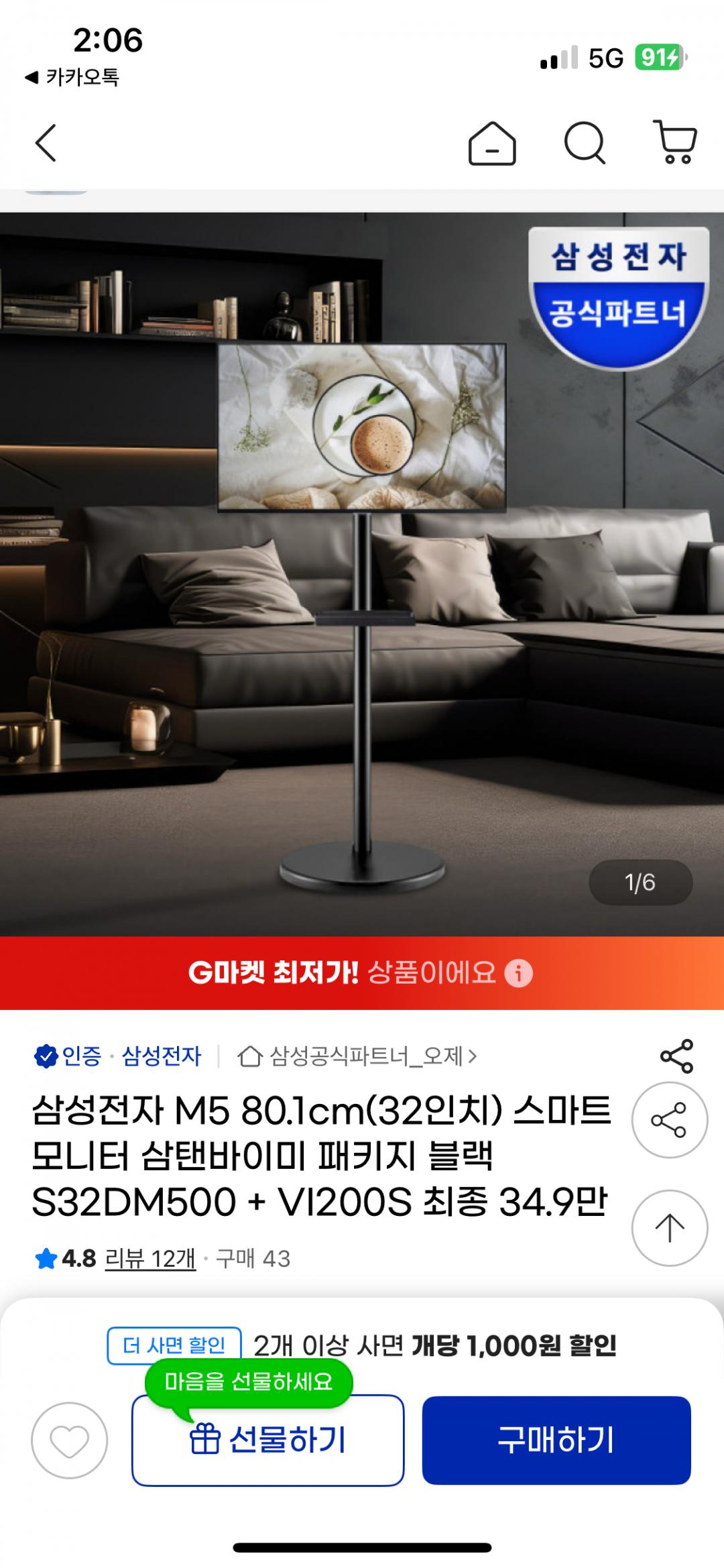Visit the 삼성공식파트너_오제 store
This screenshot has height=1568, width=724.
pyautogui.click(x=357, y=1056)
